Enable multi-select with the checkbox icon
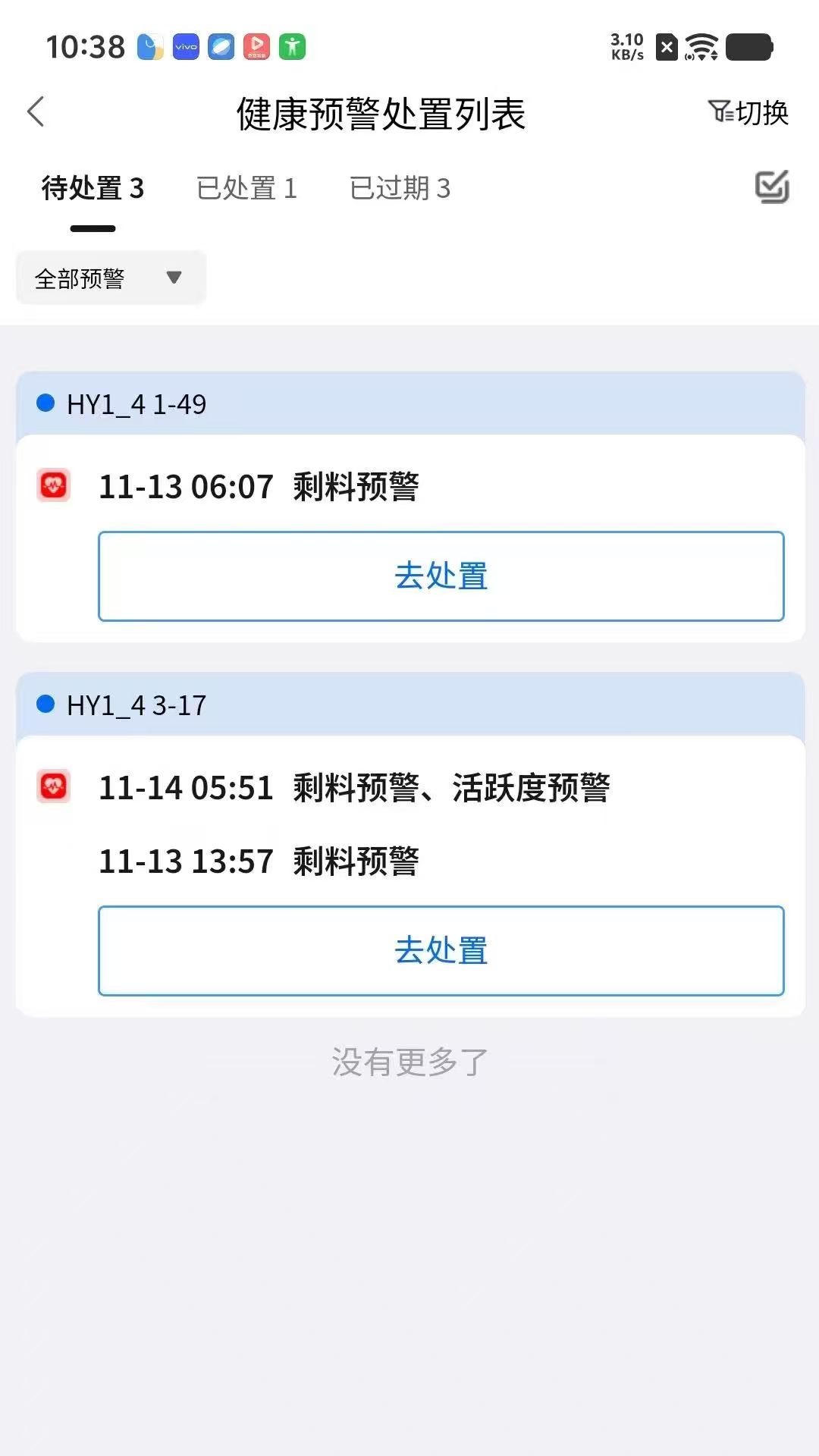The width and height of the screenshot is (819, 1456). (772, 187)
